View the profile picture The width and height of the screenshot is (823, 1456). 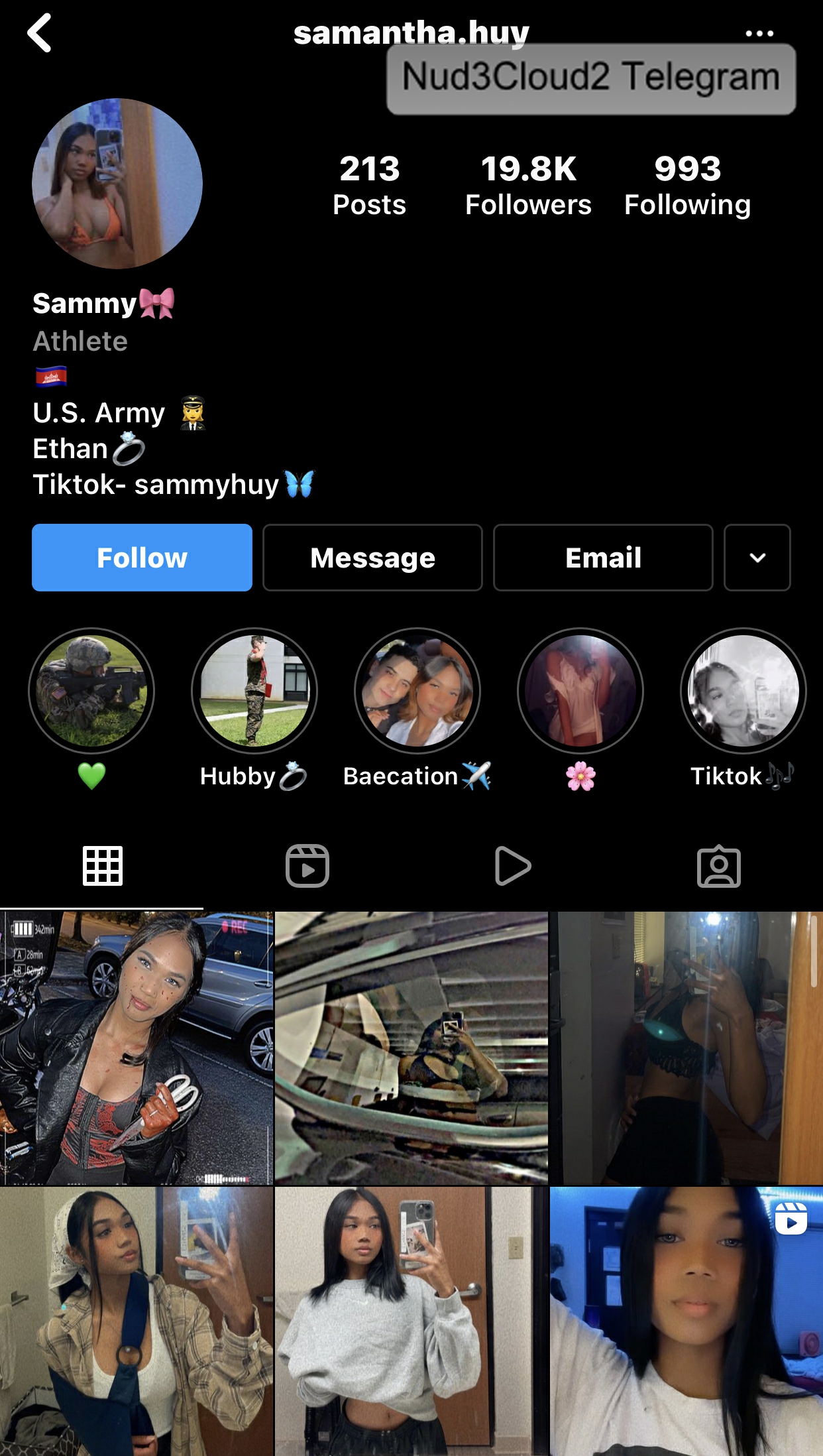tap(117, 184)
